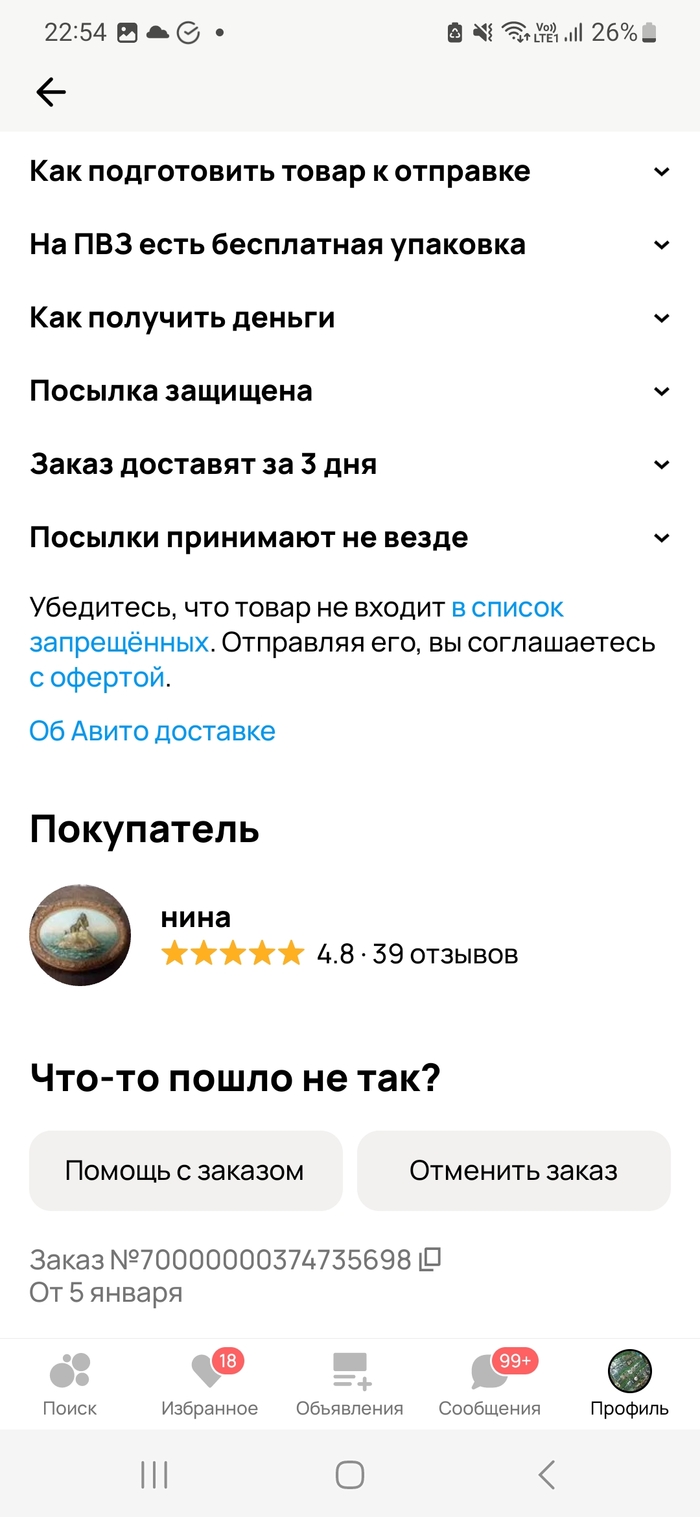Viewport: 700px width, 1517px height.
Task: Tap the 'Помощь с заказом' button
Action: 185,1171
